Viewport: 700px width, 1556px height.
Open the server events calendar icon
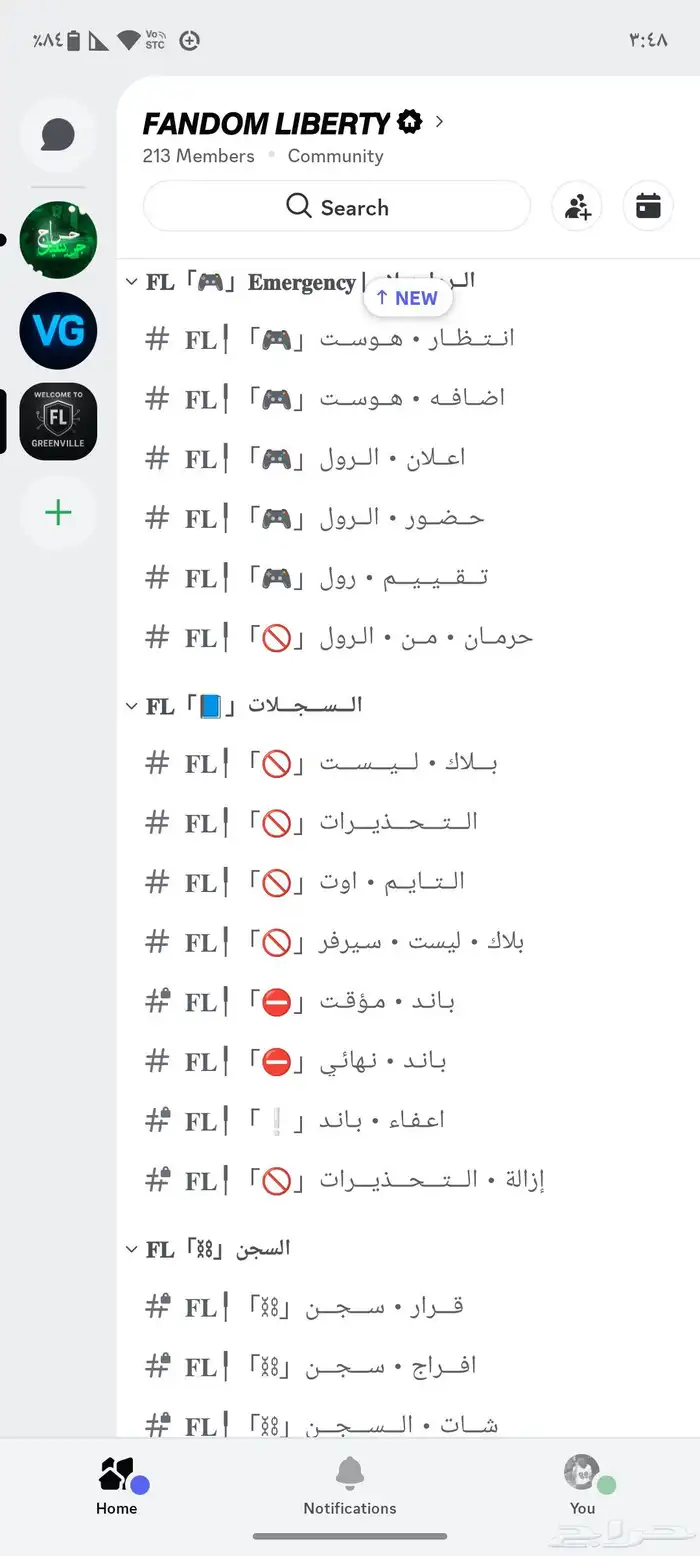[x=648, y=207]
